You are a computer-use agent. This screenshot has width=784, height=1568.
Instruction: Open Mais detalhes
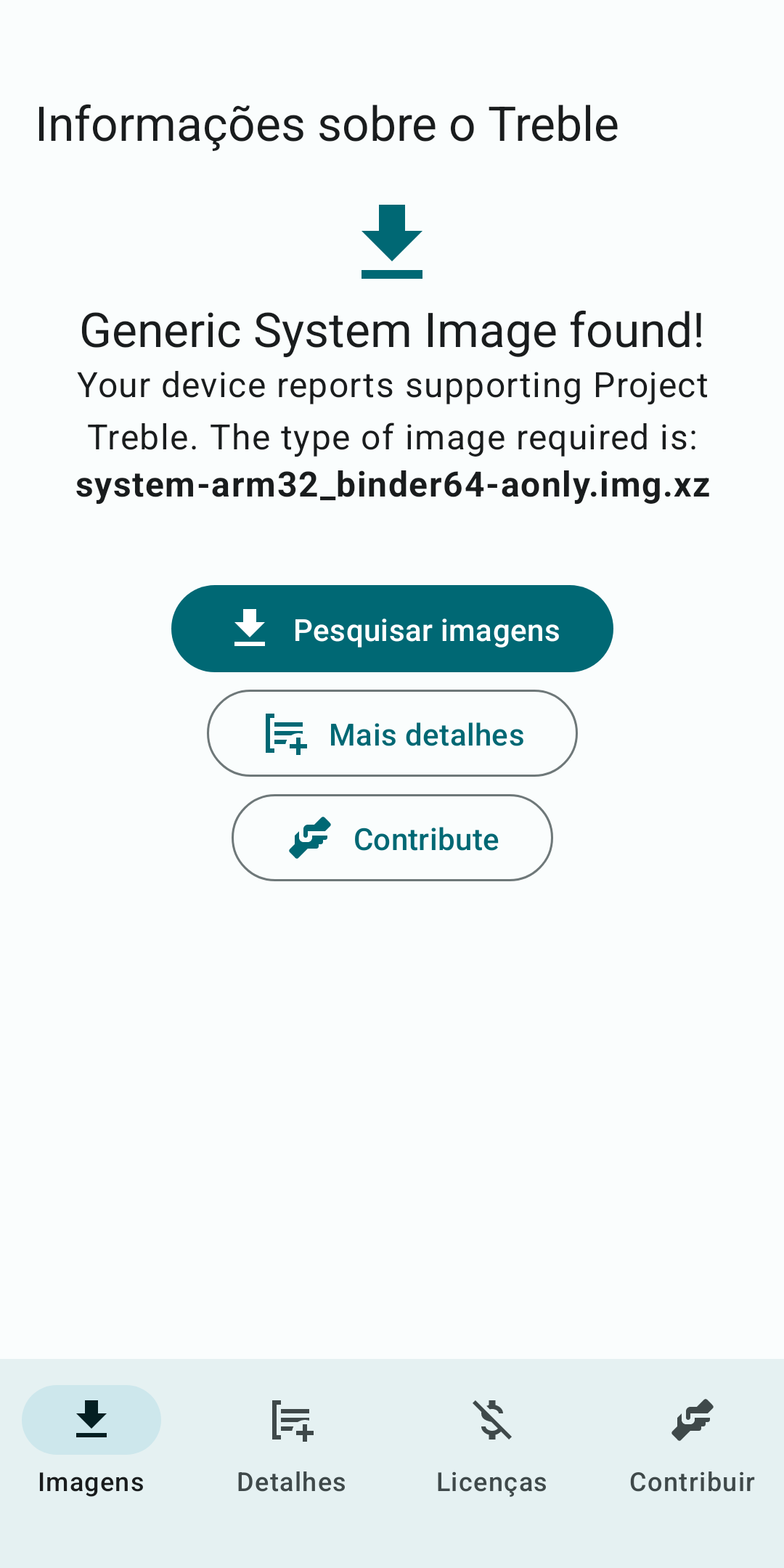click(392, 733)
